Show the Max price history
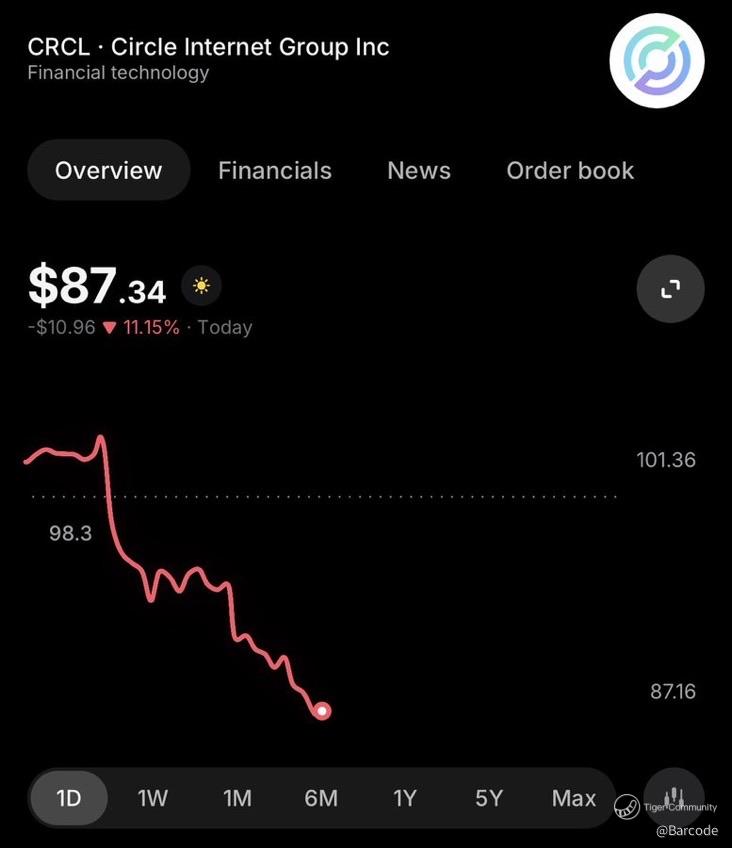This screenshot has height=848, width=732. pos(574,798)
